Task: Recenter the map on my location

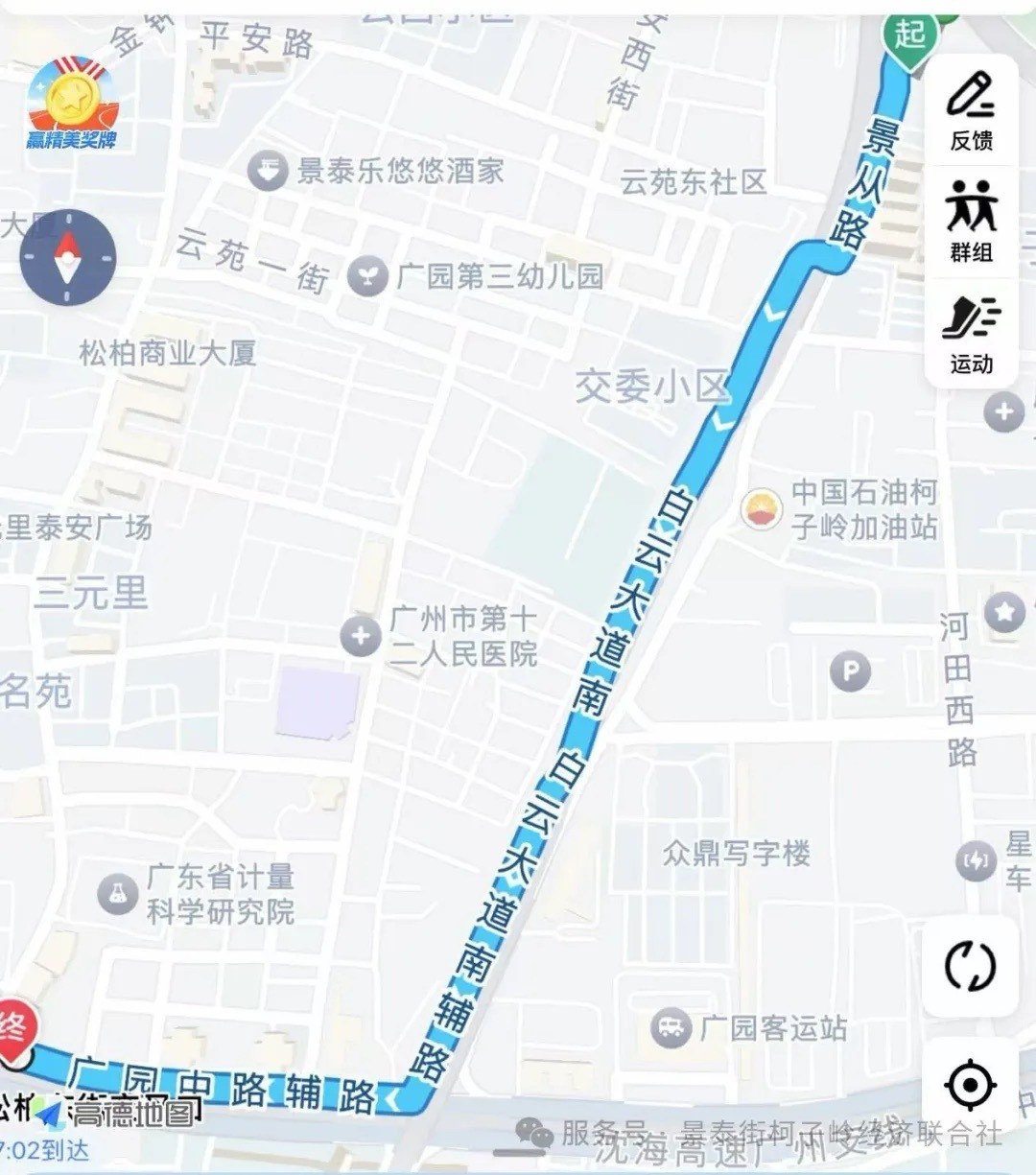Action: coord(970,1086)
